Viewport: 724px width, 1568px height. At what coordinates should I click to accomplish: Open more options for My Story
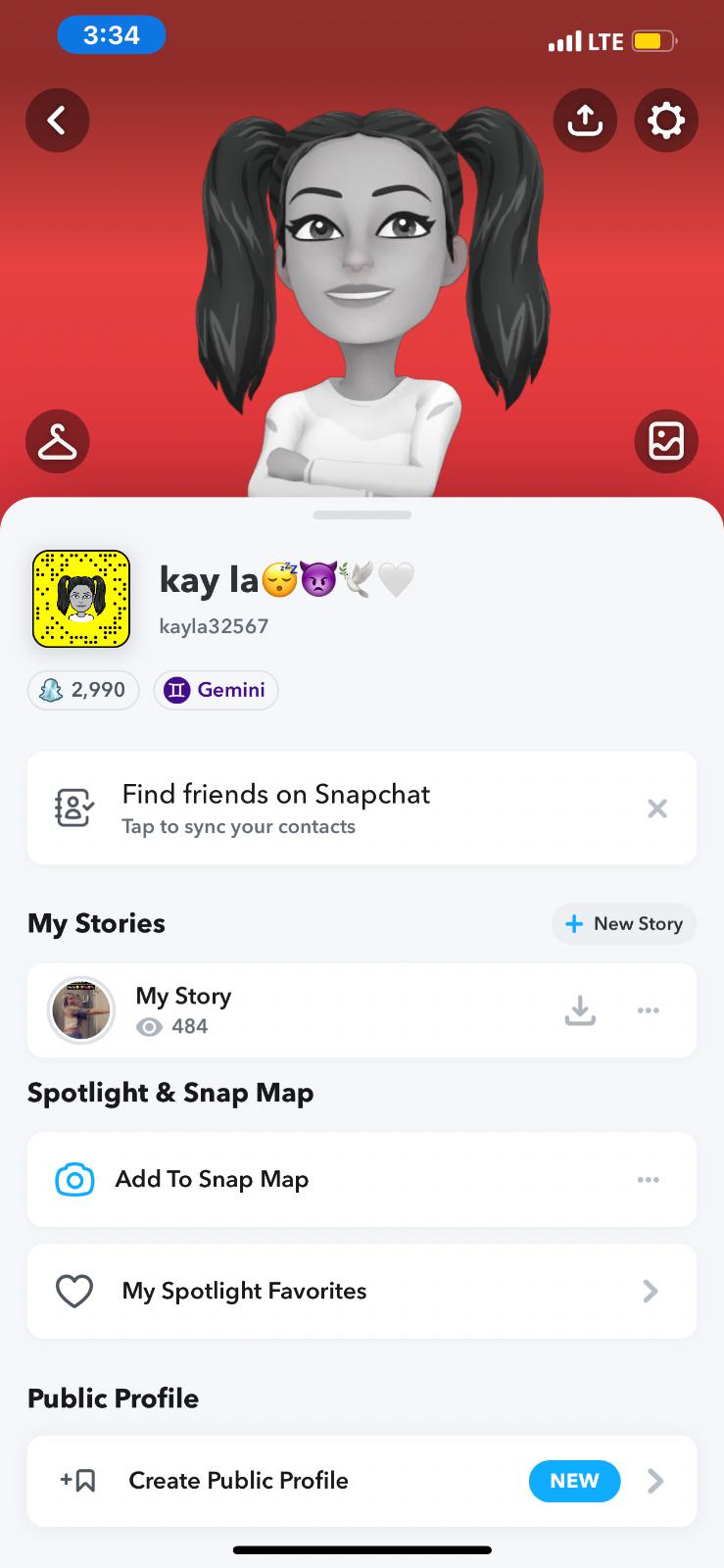(648, 1010)
